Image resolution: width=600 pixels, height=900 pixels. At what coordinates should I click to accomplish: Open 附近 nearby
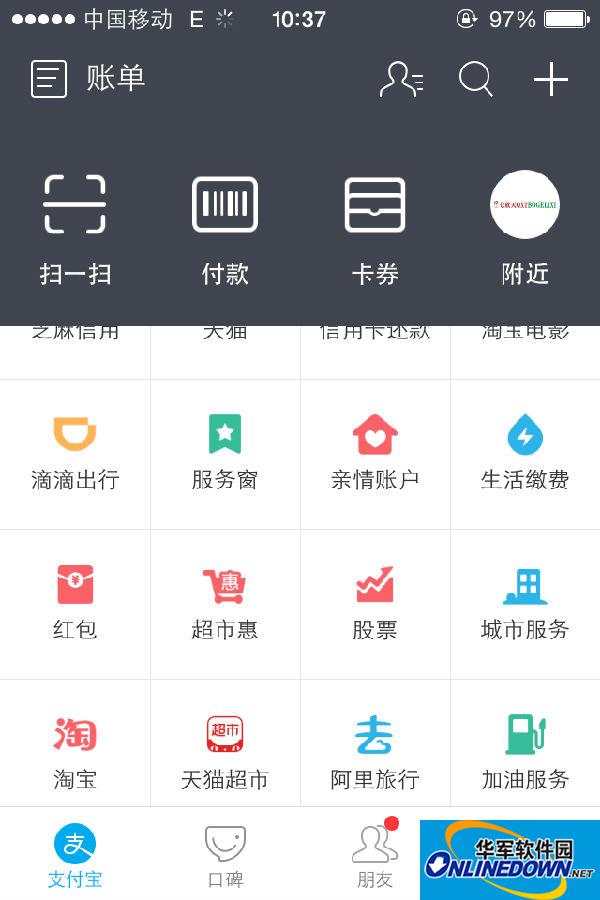525,228
